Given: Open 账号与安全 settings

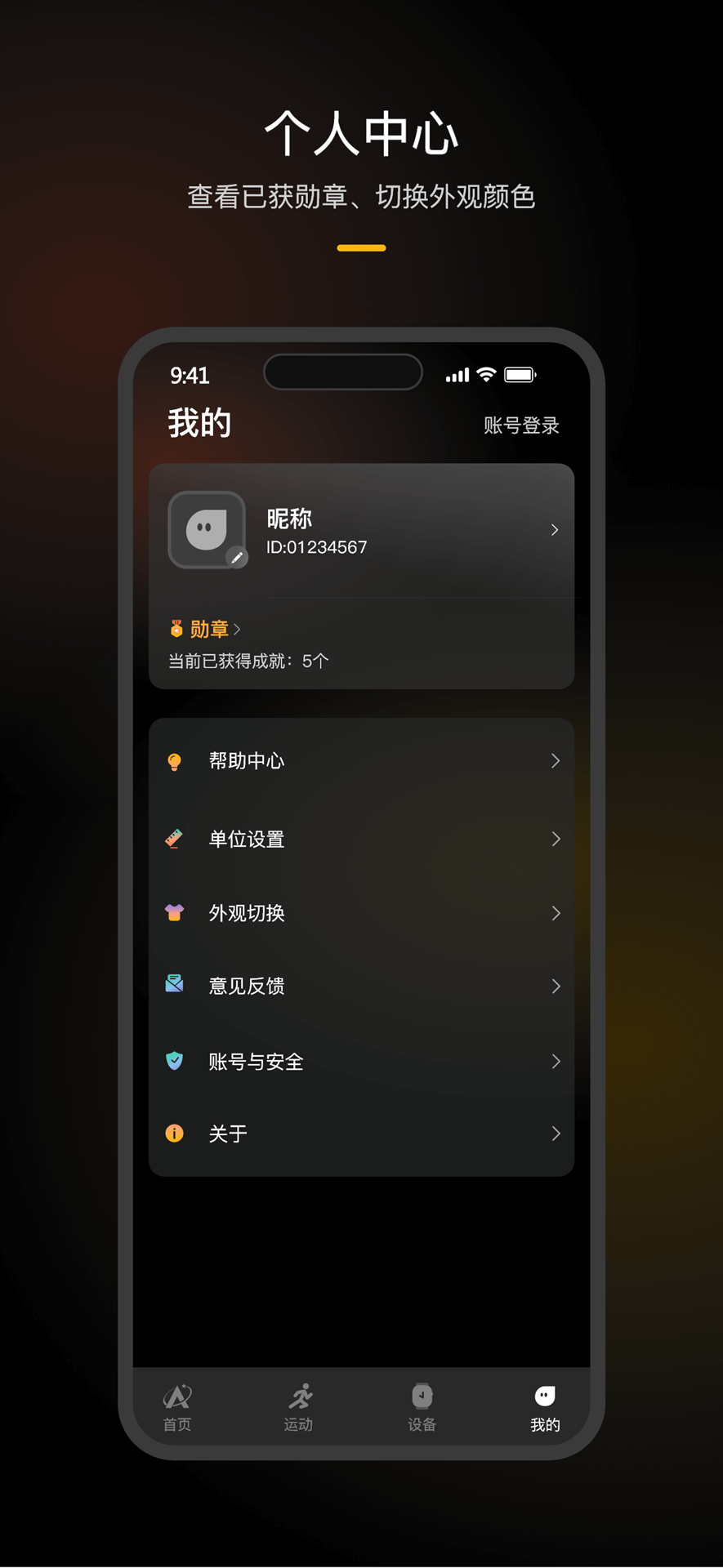Looking at the screenshot, I should 255,1061.
